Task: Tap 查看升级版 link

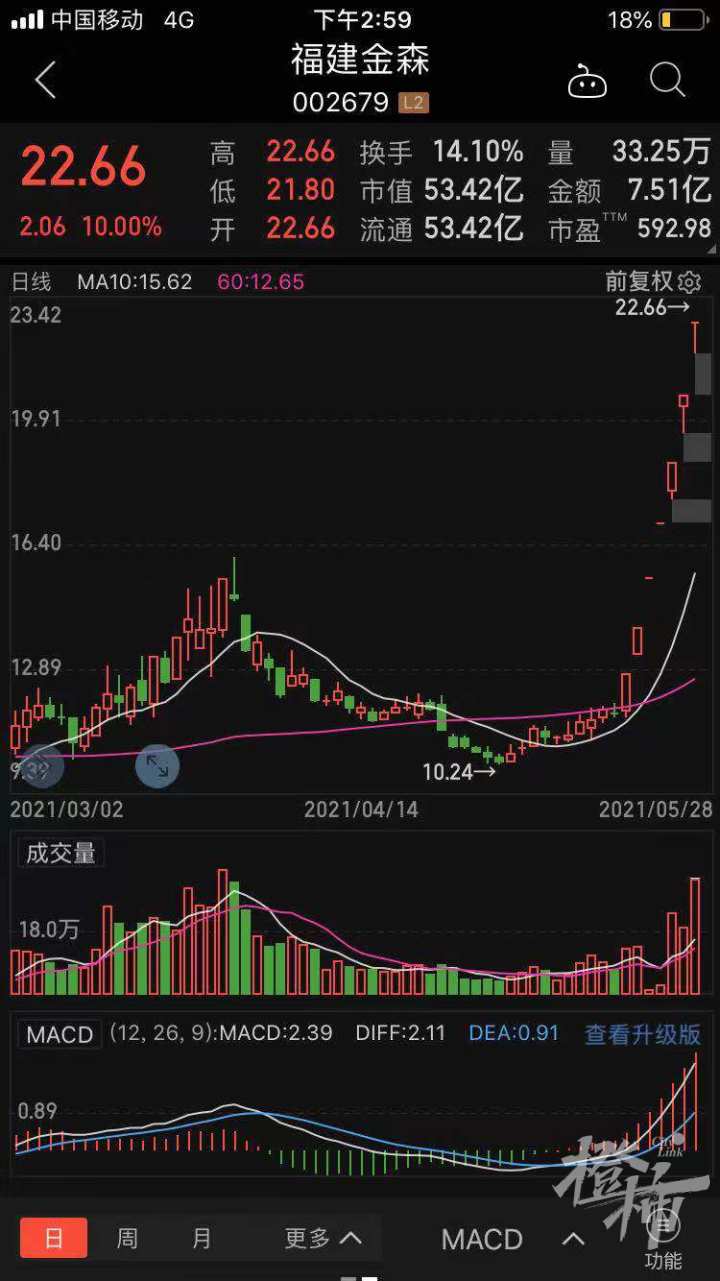Action: point(643,1034)
